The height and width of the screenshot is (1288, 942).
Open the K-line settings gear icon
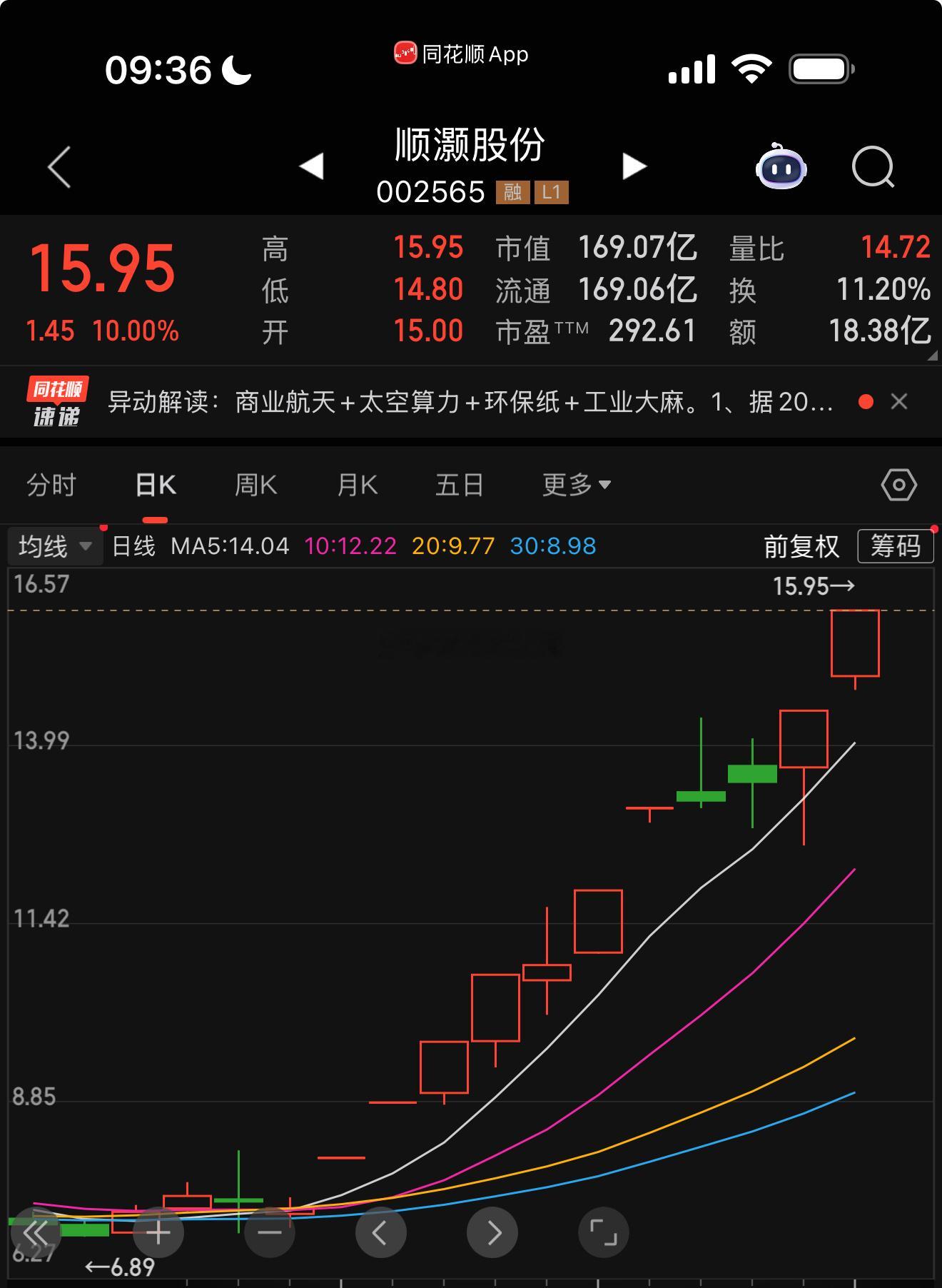coord(898,484)
